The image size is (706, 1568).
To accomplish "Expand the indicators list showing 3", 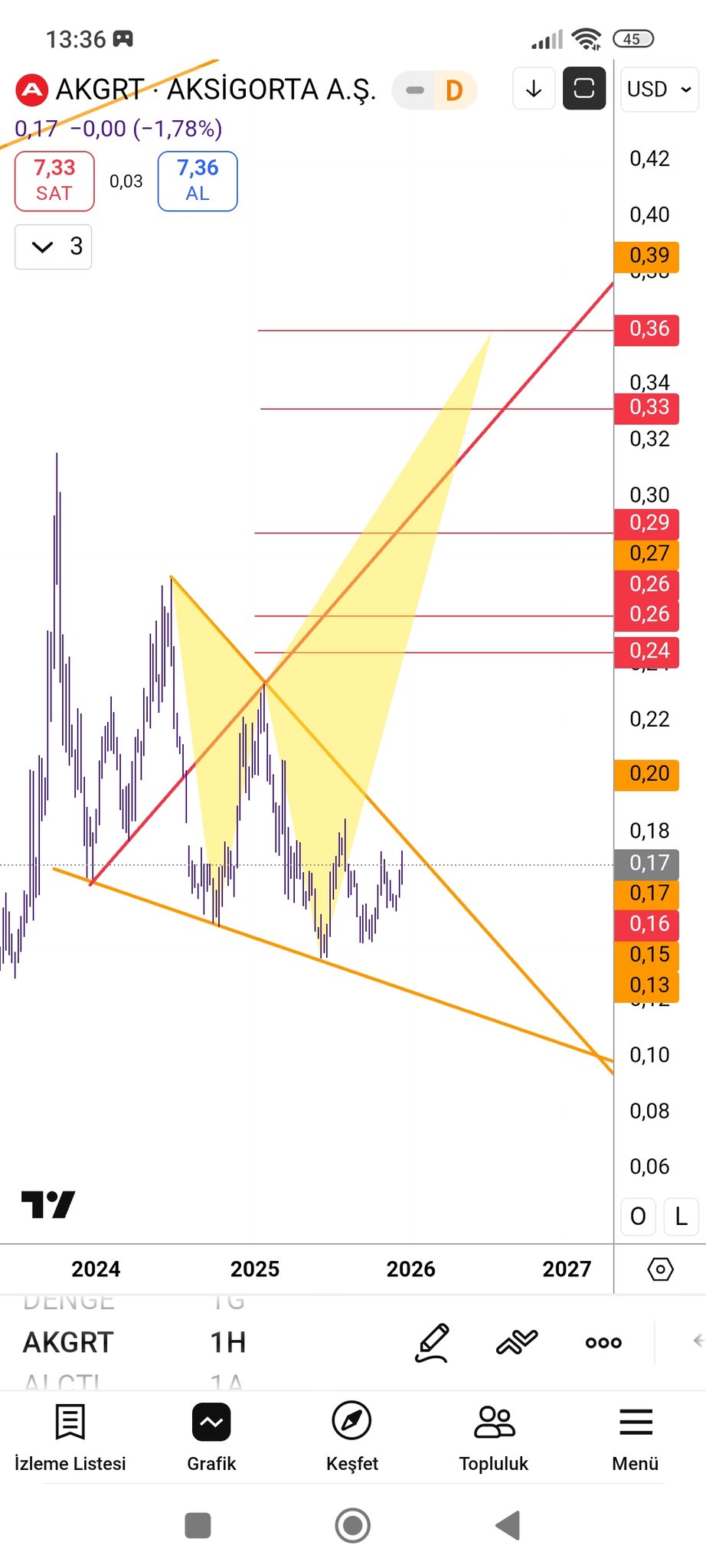I will (x=54, y=247).
